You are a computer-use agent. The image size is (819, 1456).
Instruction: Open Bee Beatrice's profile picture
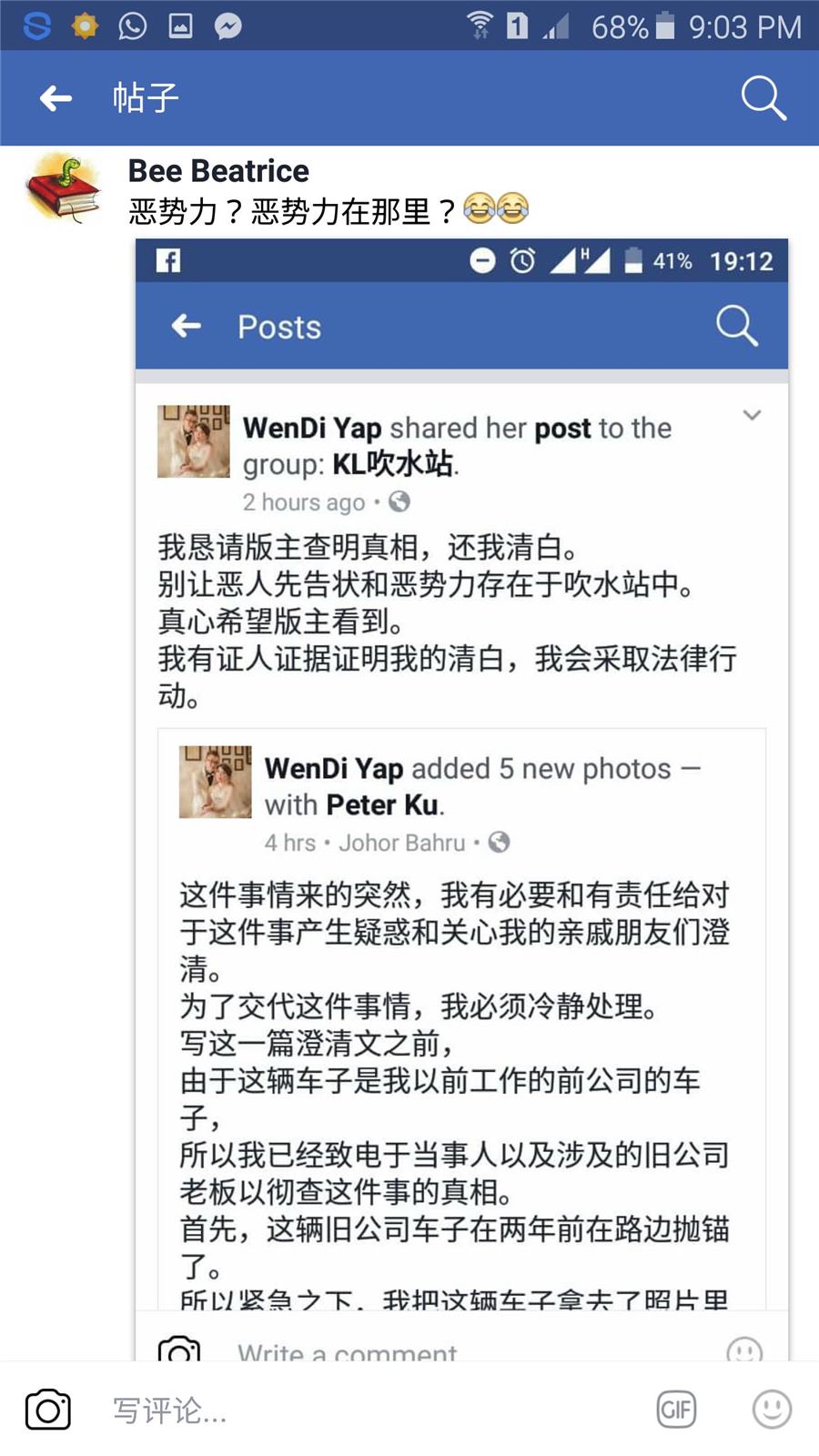64,188
